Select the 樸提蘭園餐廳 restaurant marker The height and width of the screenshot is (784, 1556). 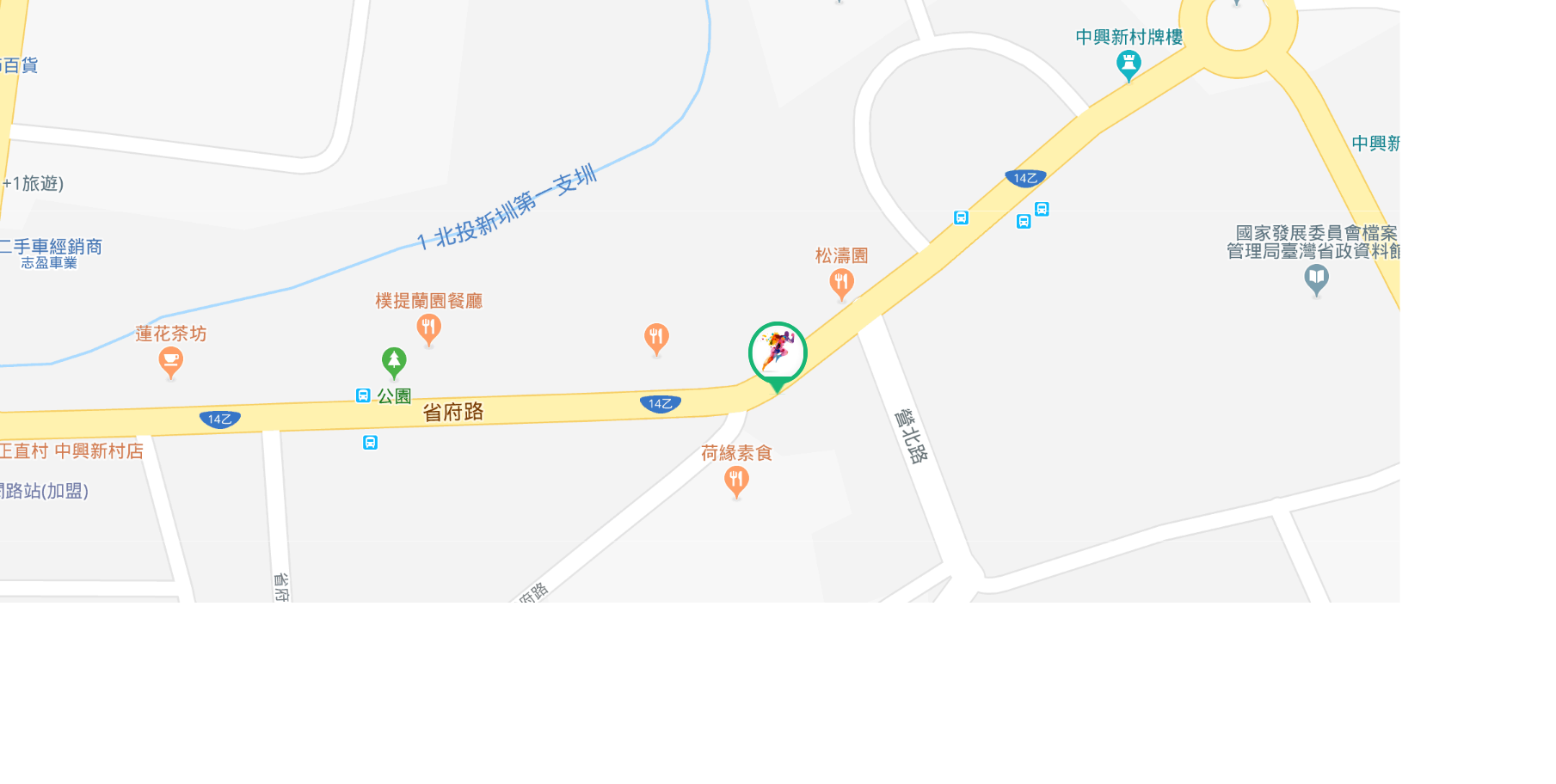point(428,328)
